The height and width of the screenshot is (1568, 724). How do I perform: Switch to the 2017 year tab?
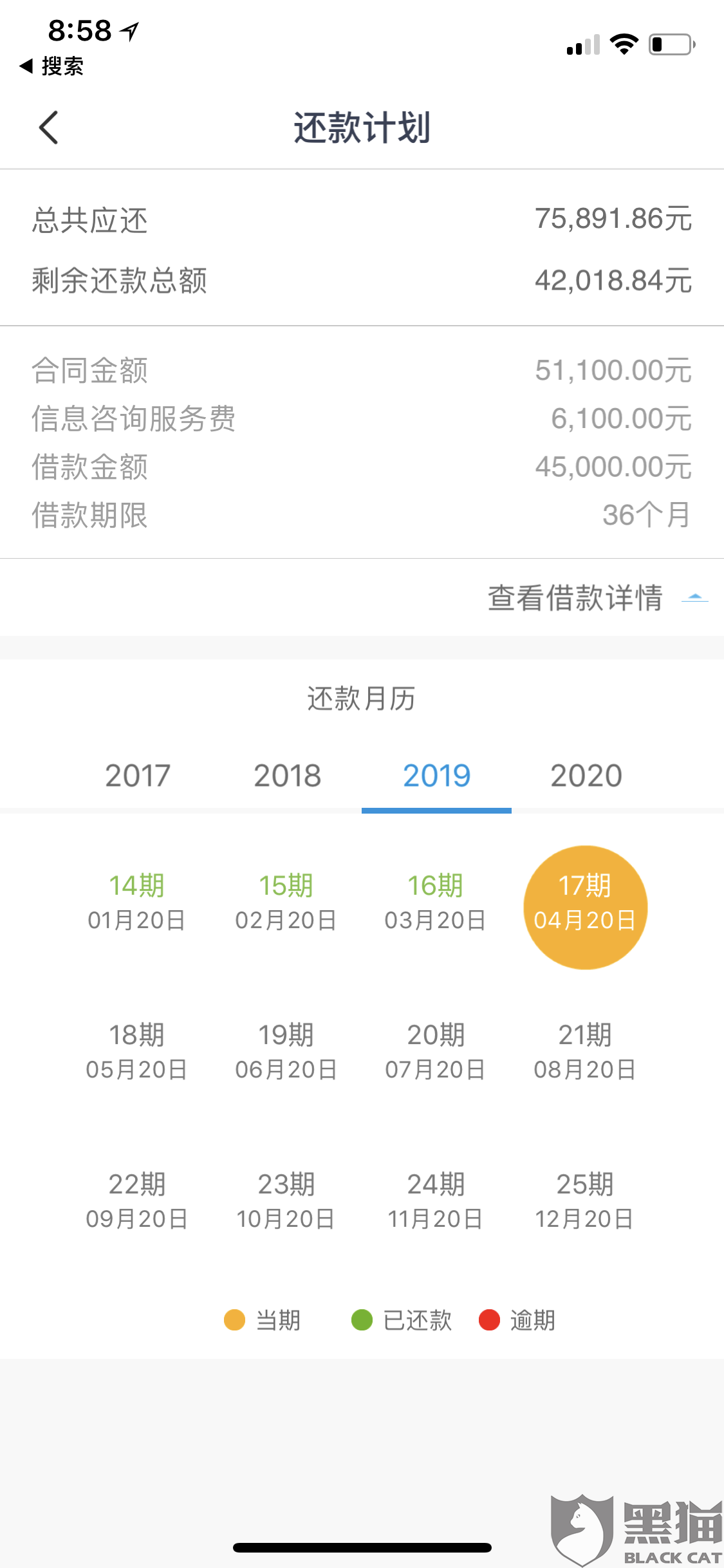pyautogui.click(x=138, y=776)
